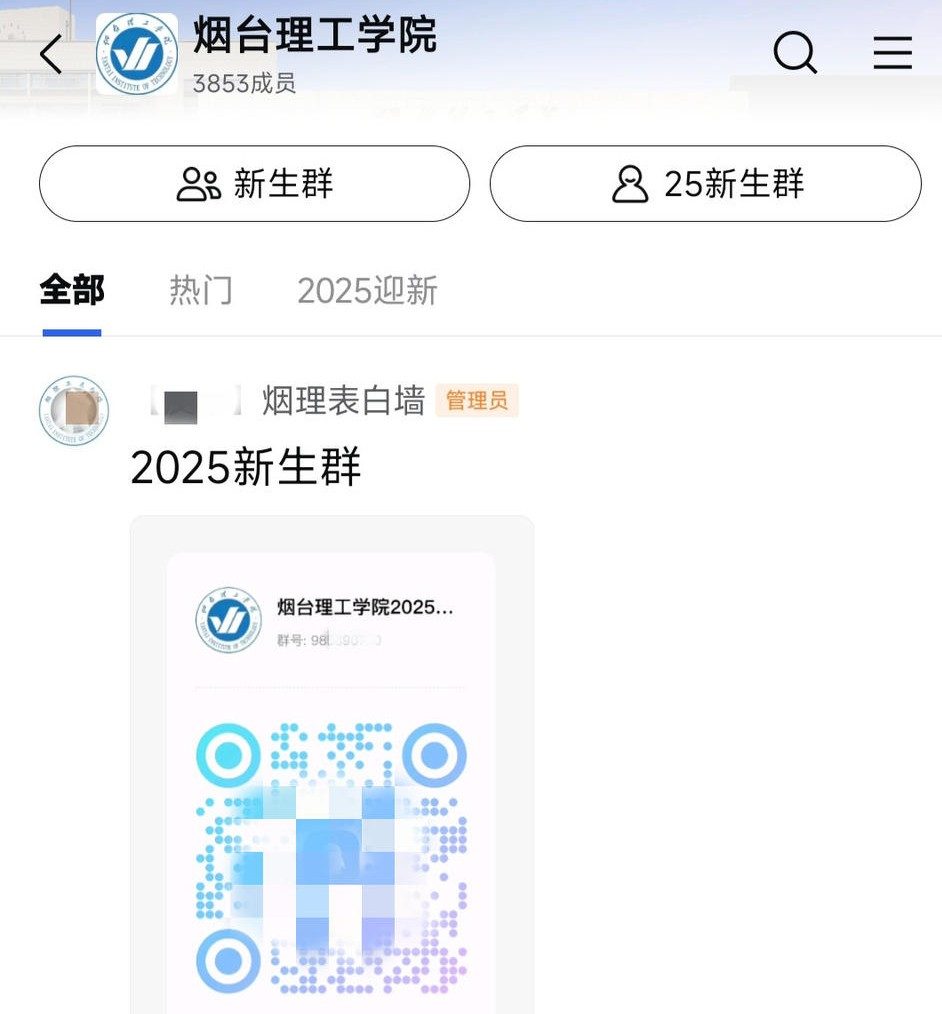
Task: Switch to the 2025迎新 tab
Action: tap(367, 291)
